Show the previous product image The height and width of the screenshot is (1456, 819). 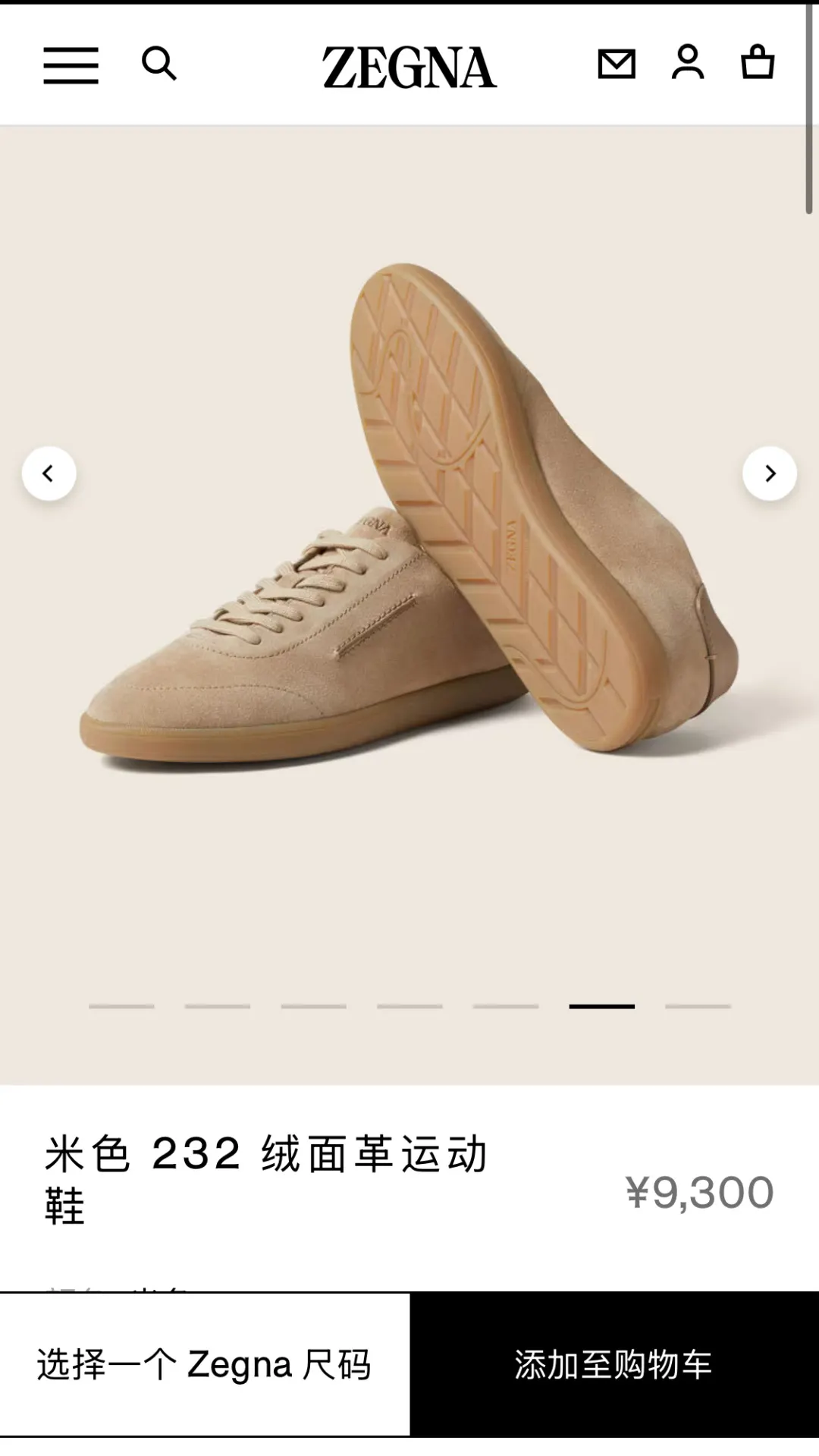(49, 473)
